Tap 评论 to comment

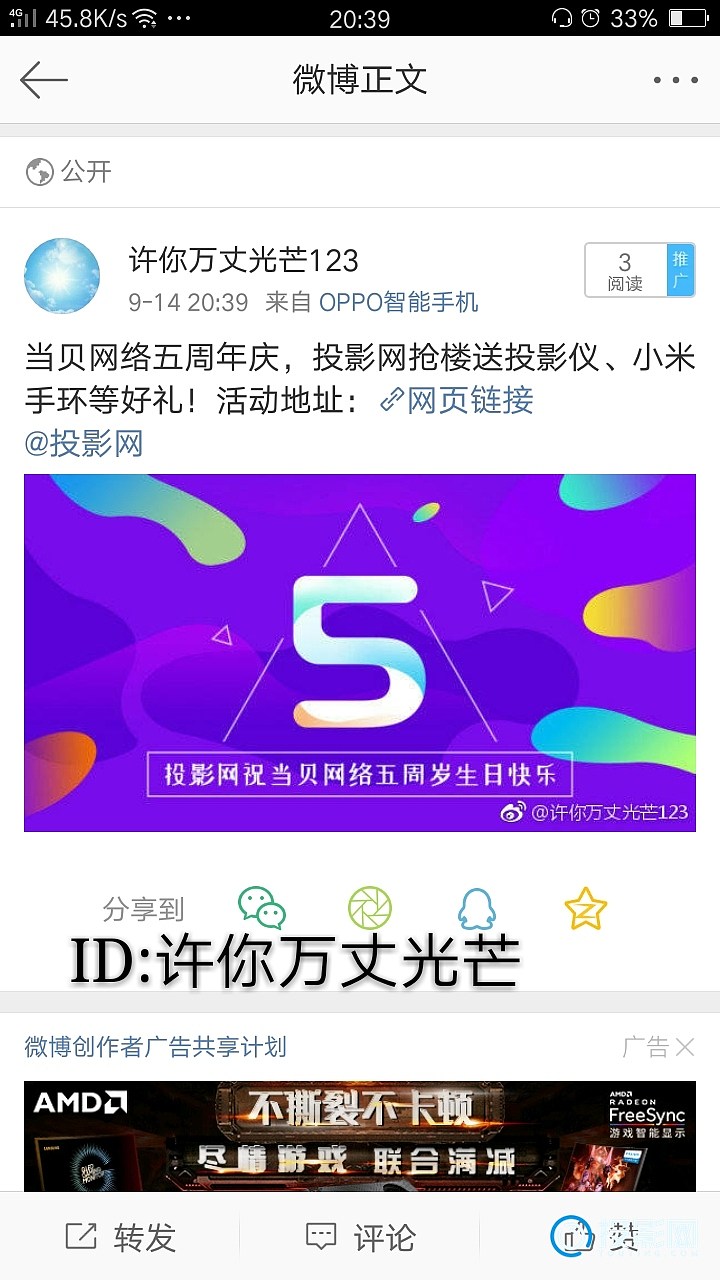coord(360,1237)
